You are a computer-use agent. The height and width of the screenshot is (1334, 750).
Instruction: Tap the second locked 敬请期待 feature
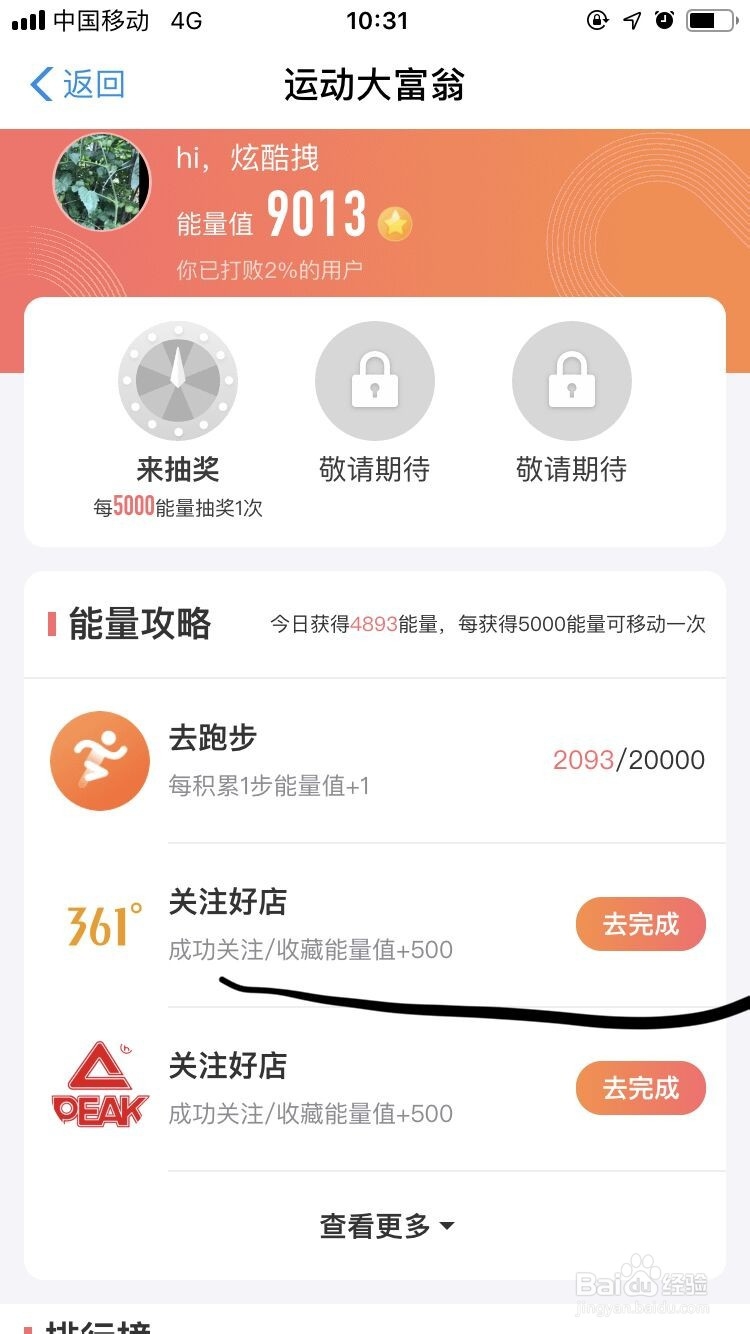[570, 380]
